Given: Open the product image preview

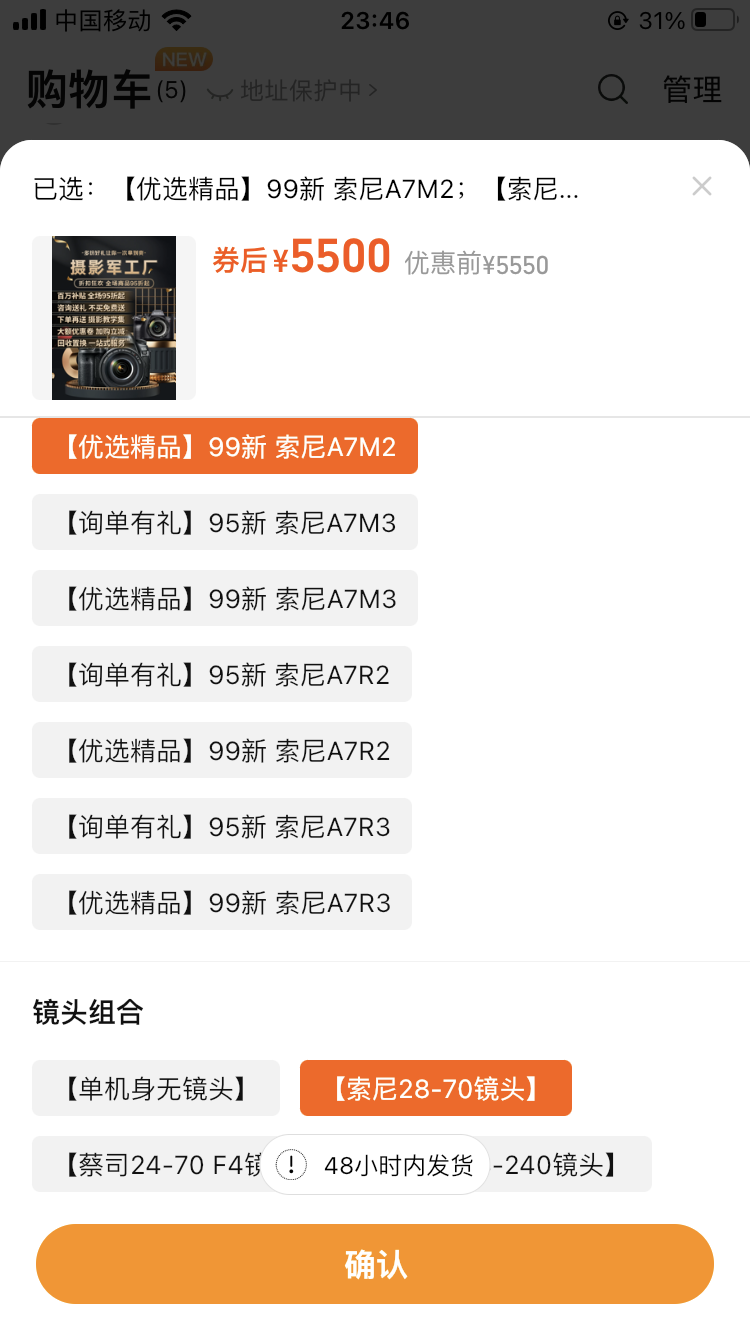Looking at the screenshot, I should click(114, 318).
